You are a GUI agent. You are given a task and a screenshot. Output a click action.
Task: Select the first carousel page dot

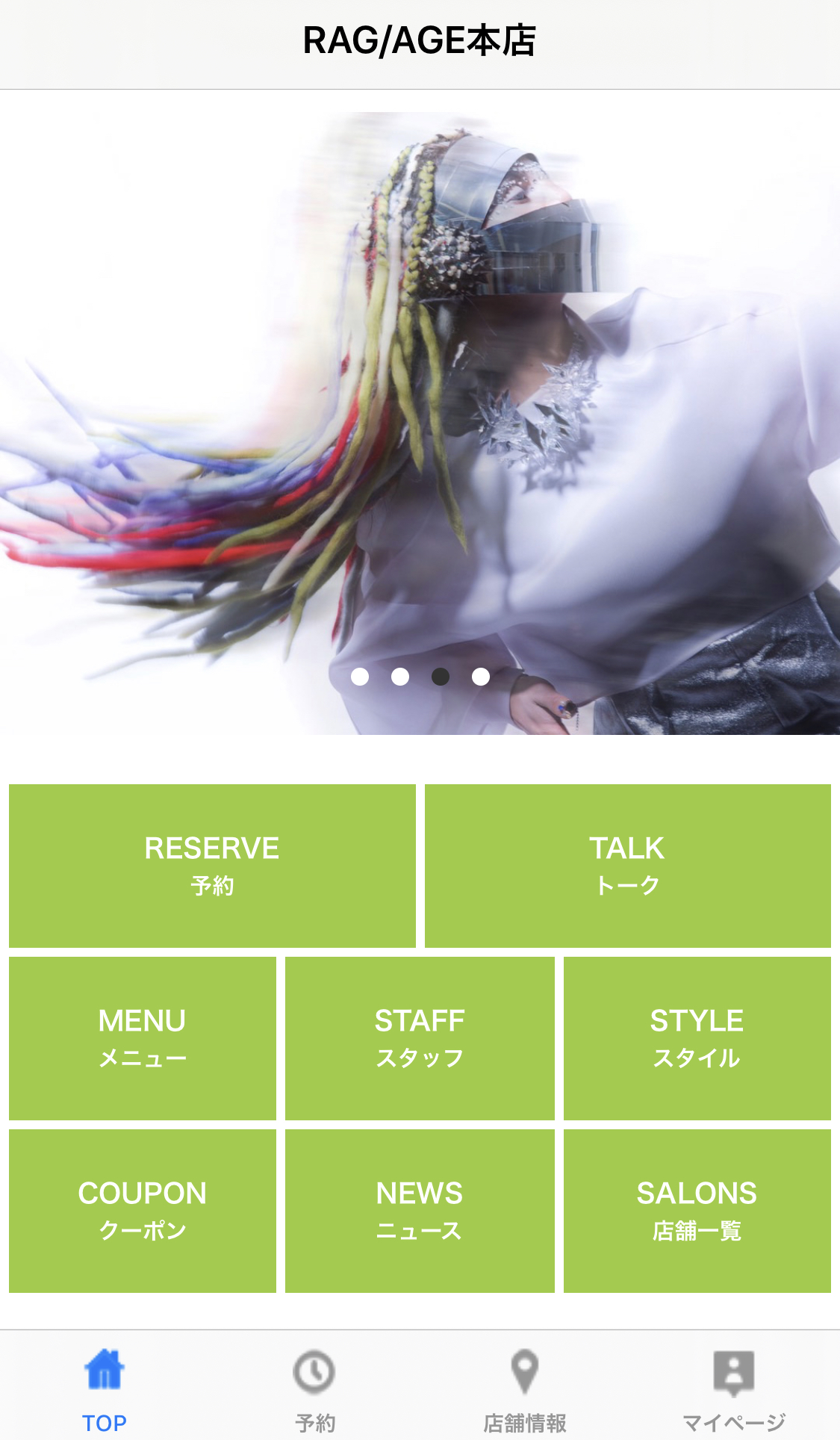360,677
